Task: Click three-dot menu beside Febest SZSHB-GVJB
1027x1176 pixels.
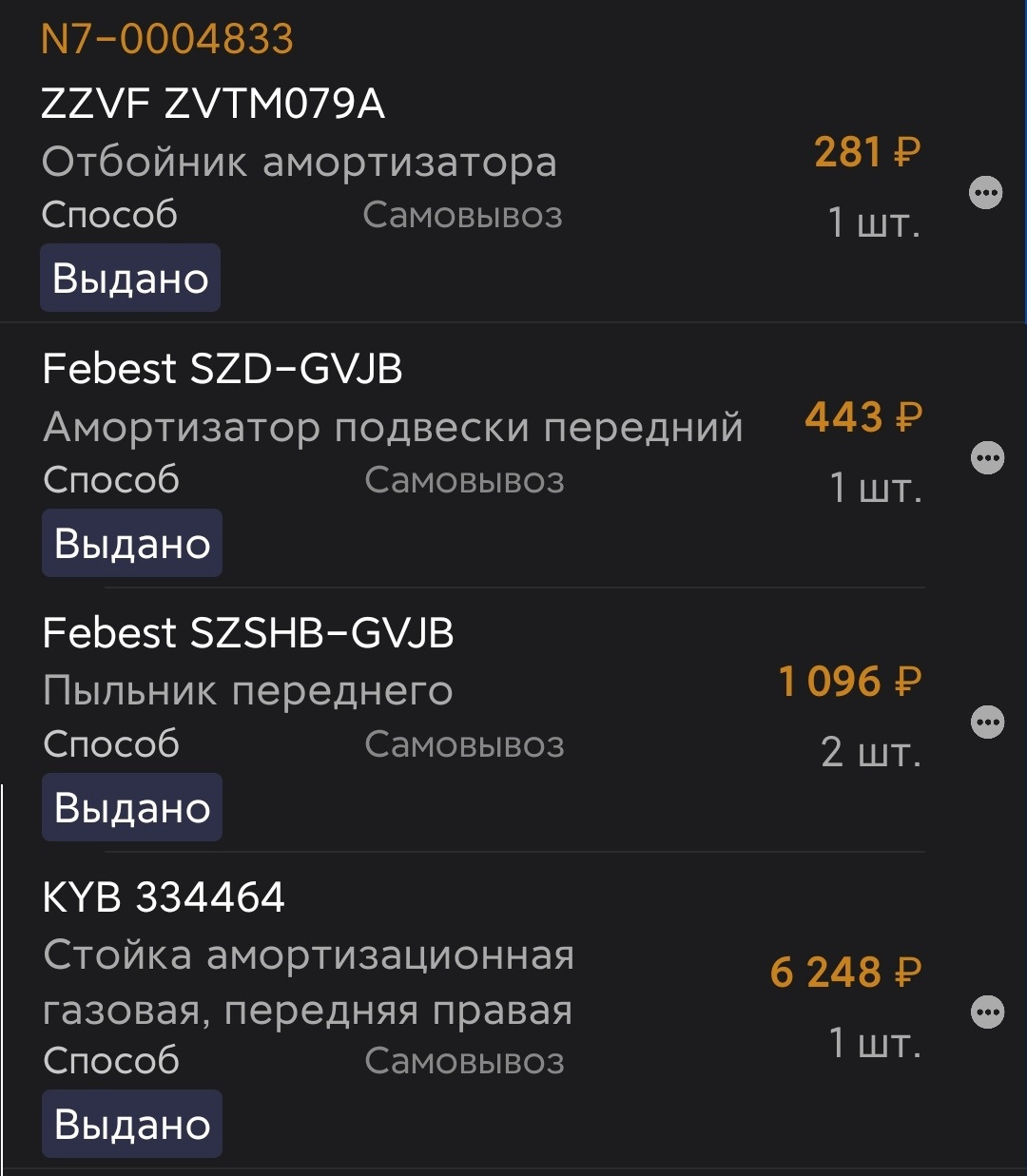Action: coord(986,721)
